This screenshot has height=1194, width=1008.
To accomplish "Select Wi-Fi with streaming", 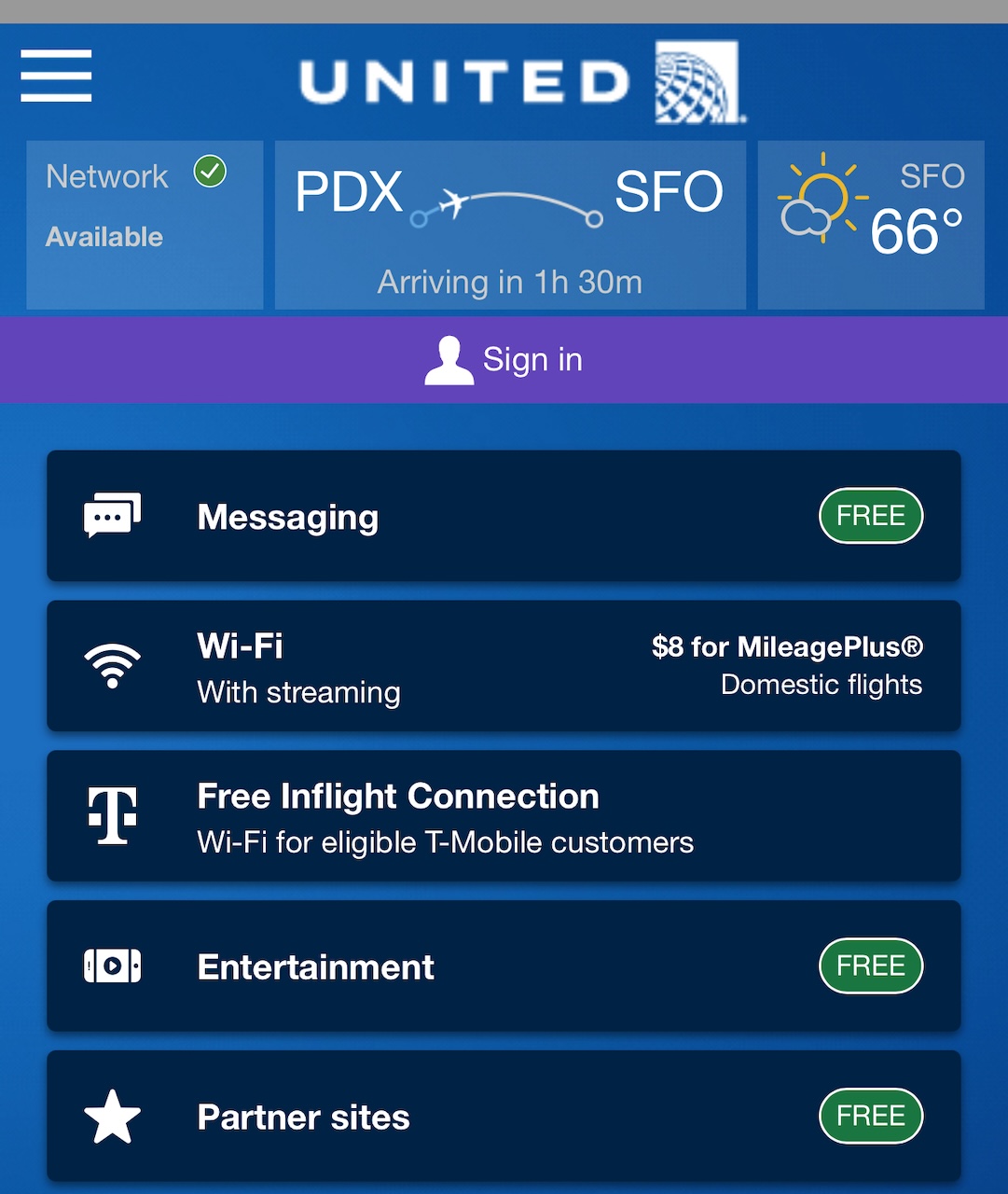I will tap(504, 666).
